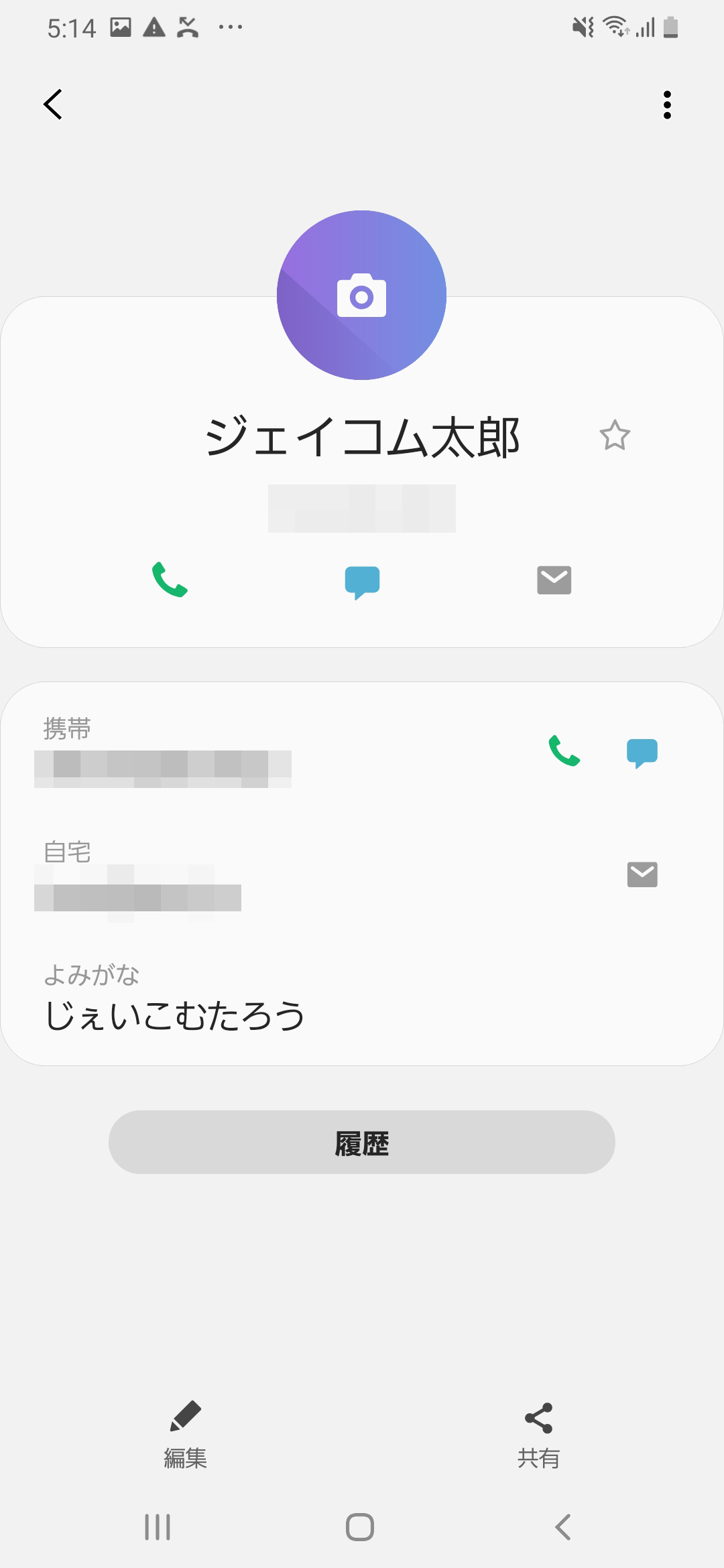Open recent apps from the navigation bar
The width and height of the screenshot is (724, 1568).
click(x=158, y=1528)
